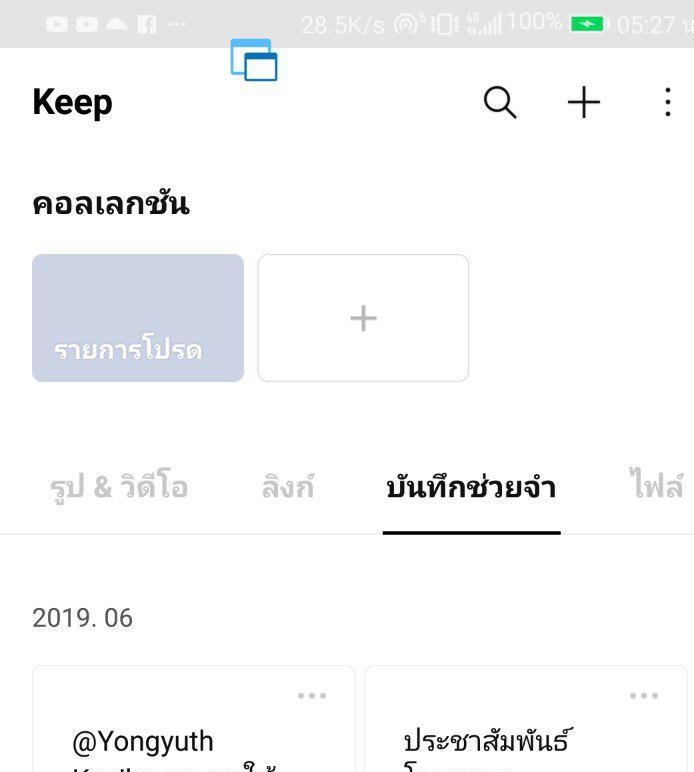Open the three-dot overflow menu in the header
The width and height of the screenshot is (694, 772).
(x=667, y=102)
